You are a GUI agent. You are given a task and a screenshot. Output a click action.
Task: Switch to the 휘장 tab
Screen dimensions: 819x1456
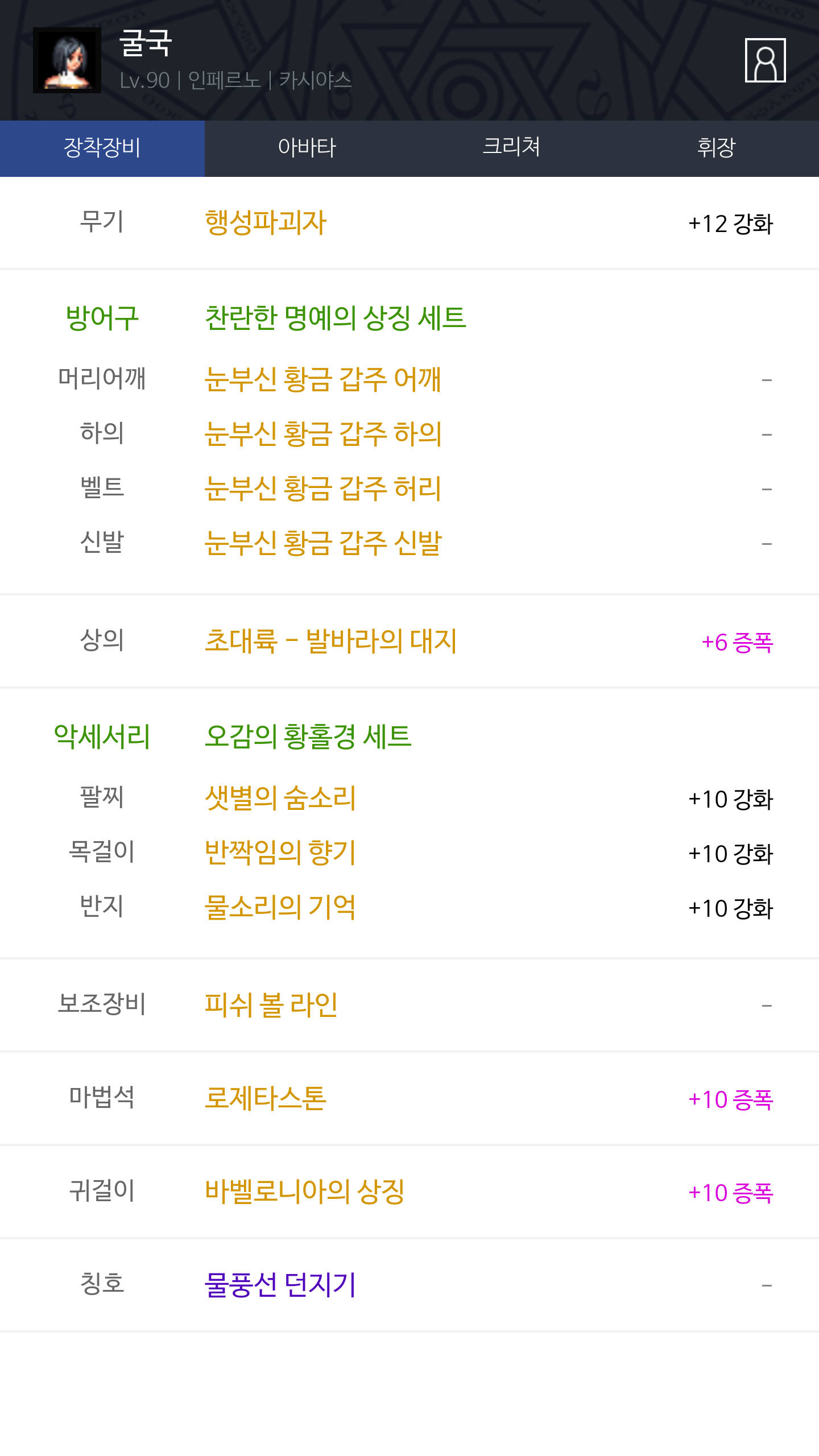(717, 148)
